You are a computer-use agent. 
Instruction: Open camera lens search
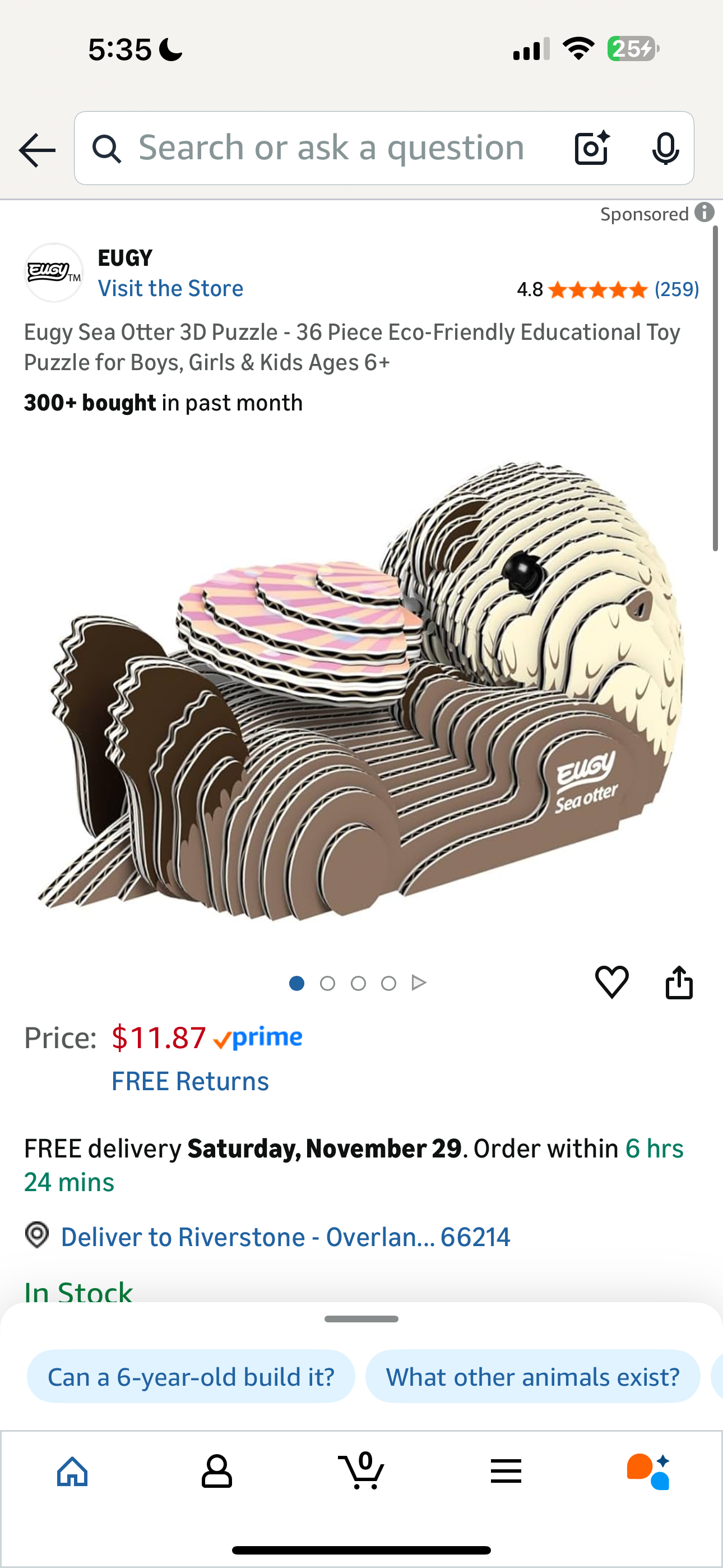click(591, 148)
